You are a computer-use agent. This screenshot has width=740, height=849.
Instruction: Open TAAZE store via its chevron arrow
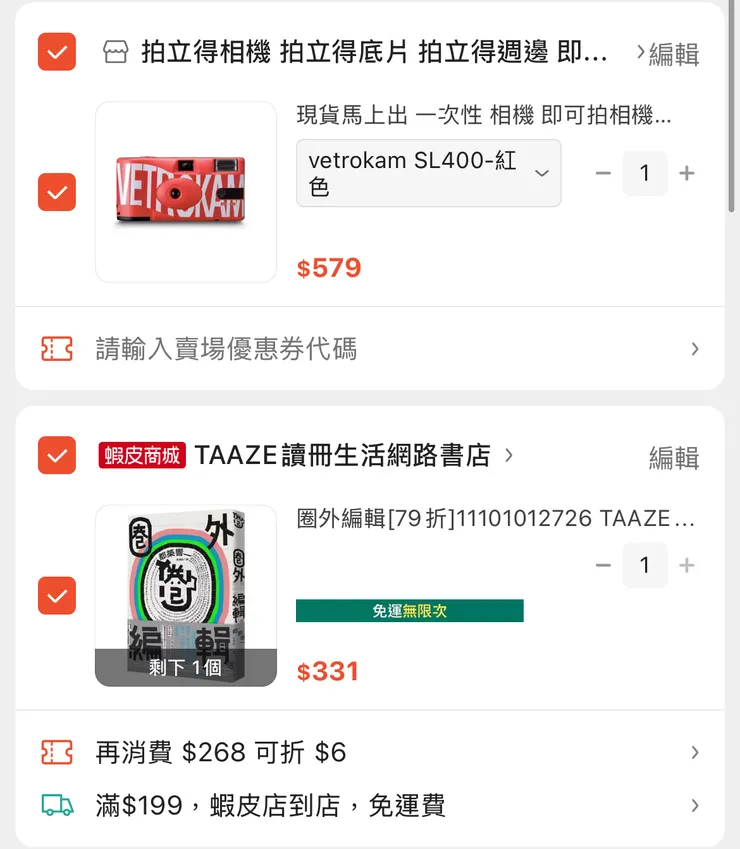point(510,454)
